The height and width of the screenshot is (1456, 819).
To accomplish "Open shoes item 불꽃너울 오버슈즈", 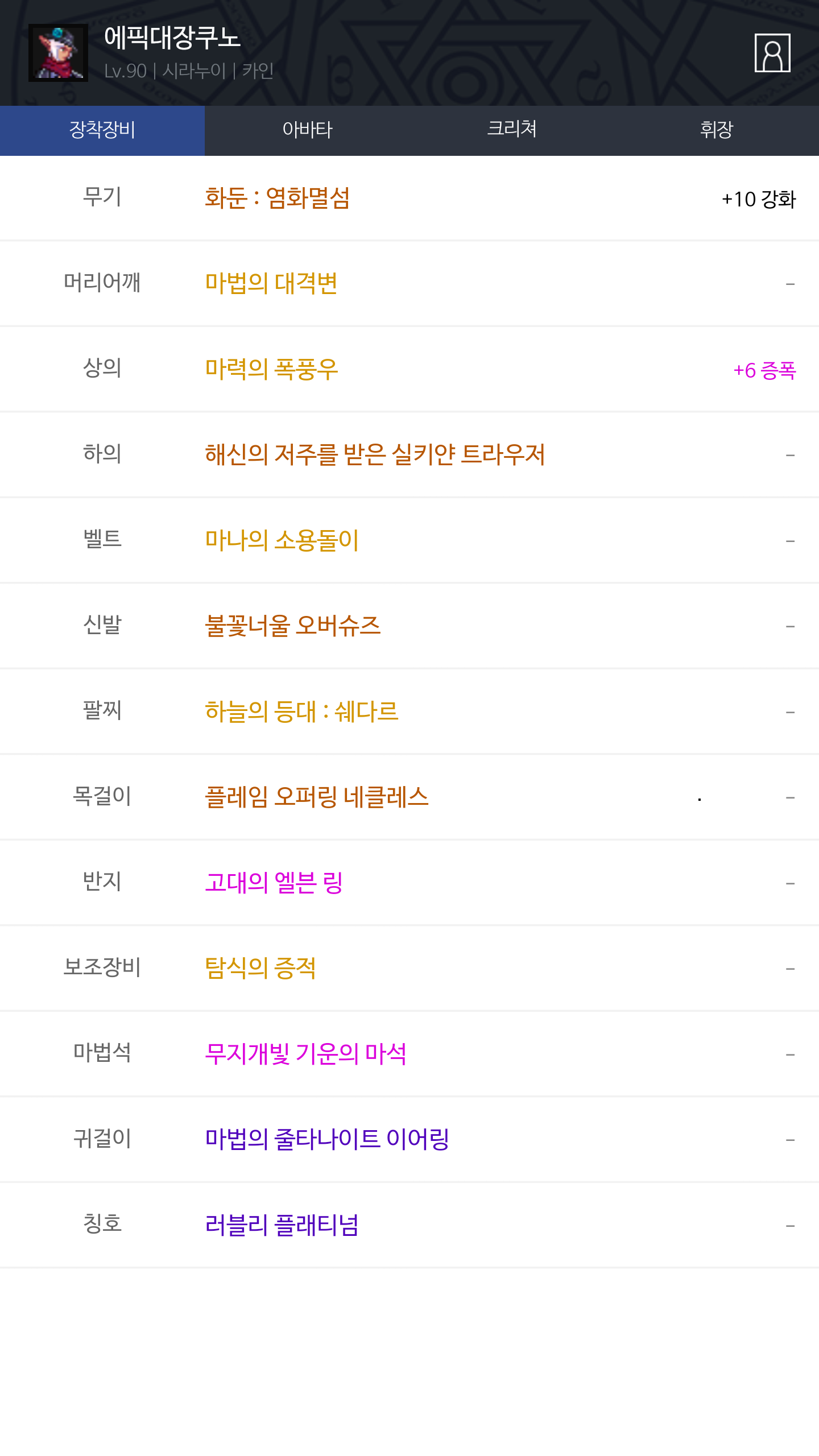I will pyautogui.click(x=292, y=626).
